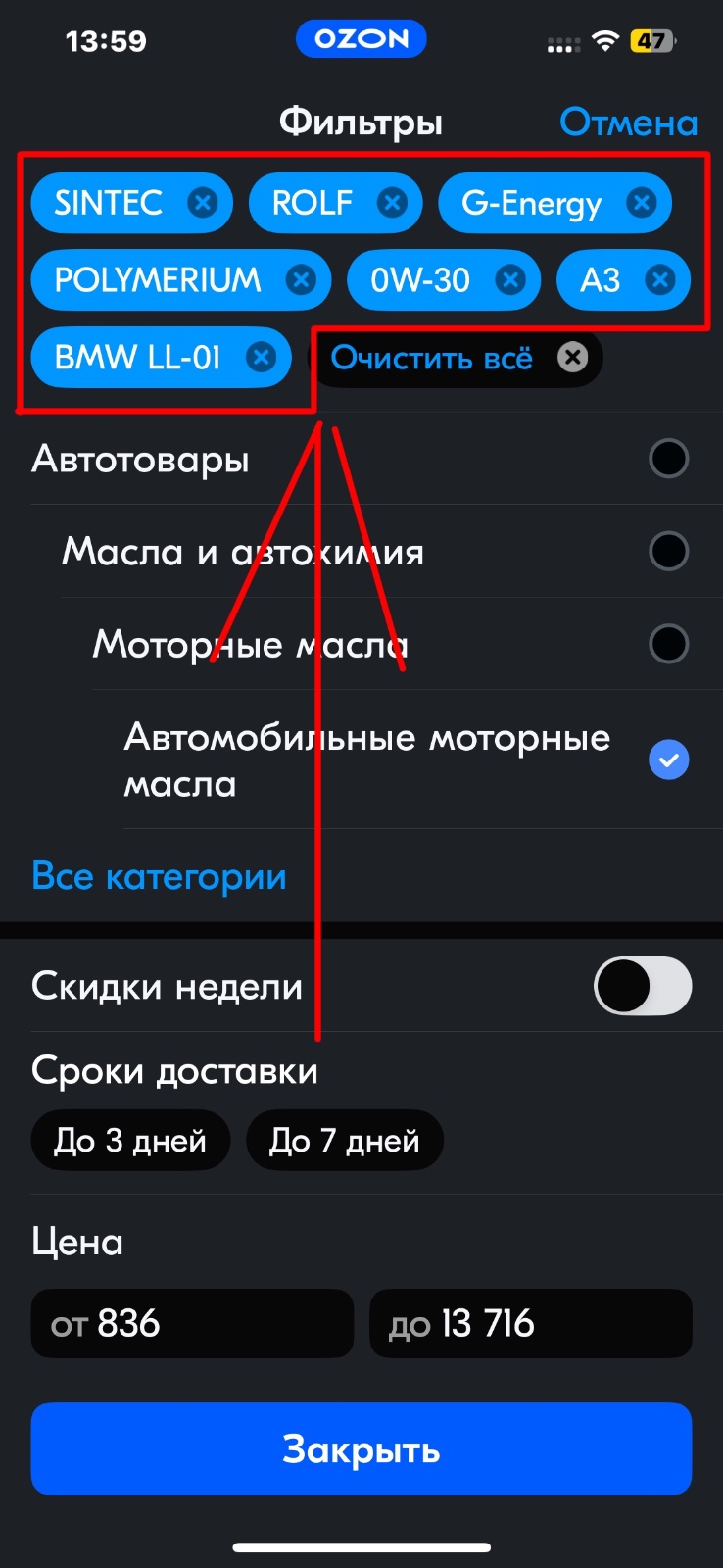Remove the SINTEC filter chip

203,203
